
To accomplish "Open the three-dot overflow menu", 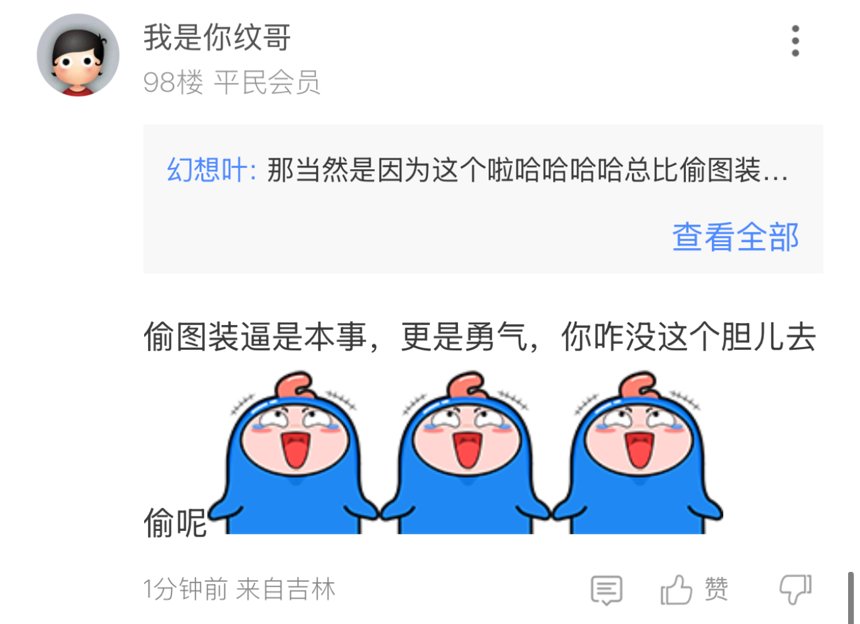I will click(795, 41).
